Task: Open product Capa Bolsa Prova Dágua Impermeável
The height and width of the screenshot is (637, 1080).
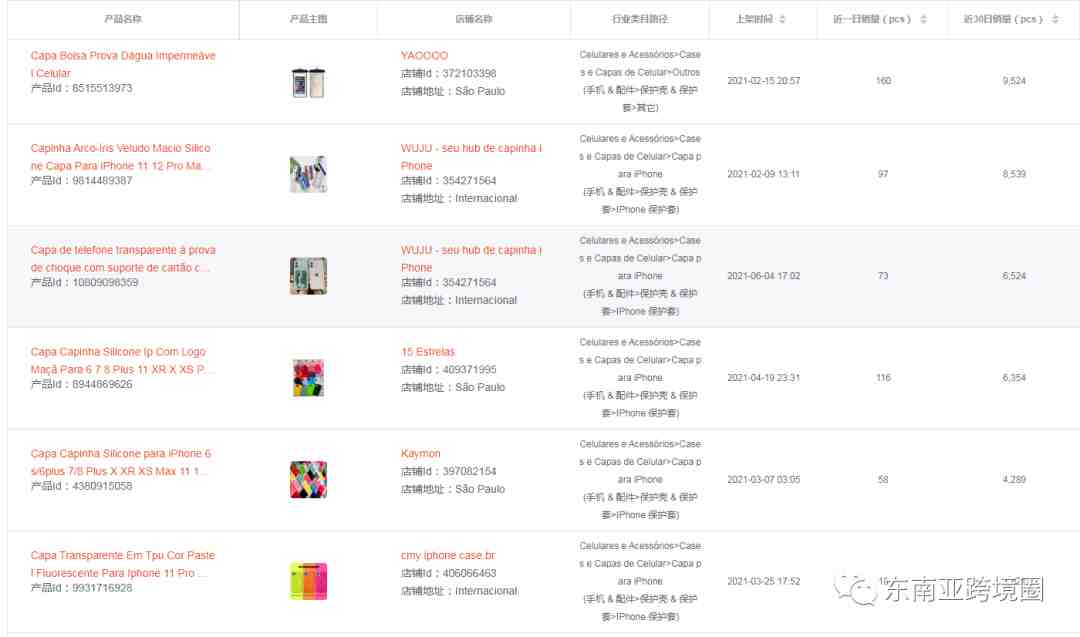Action: (x=123, y=57)
